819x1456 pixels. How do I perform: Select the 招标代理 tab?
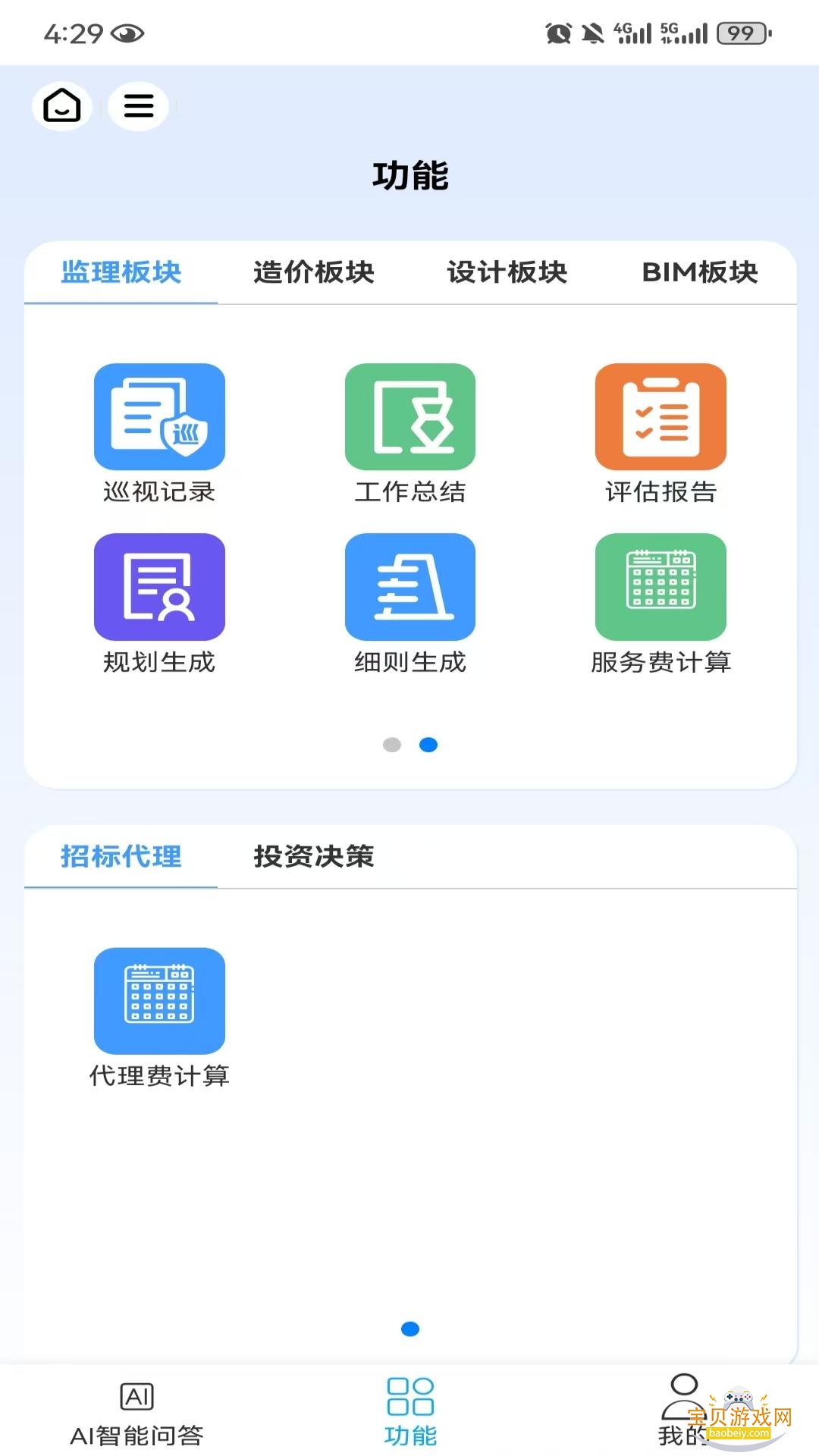(x=121, y=856)
